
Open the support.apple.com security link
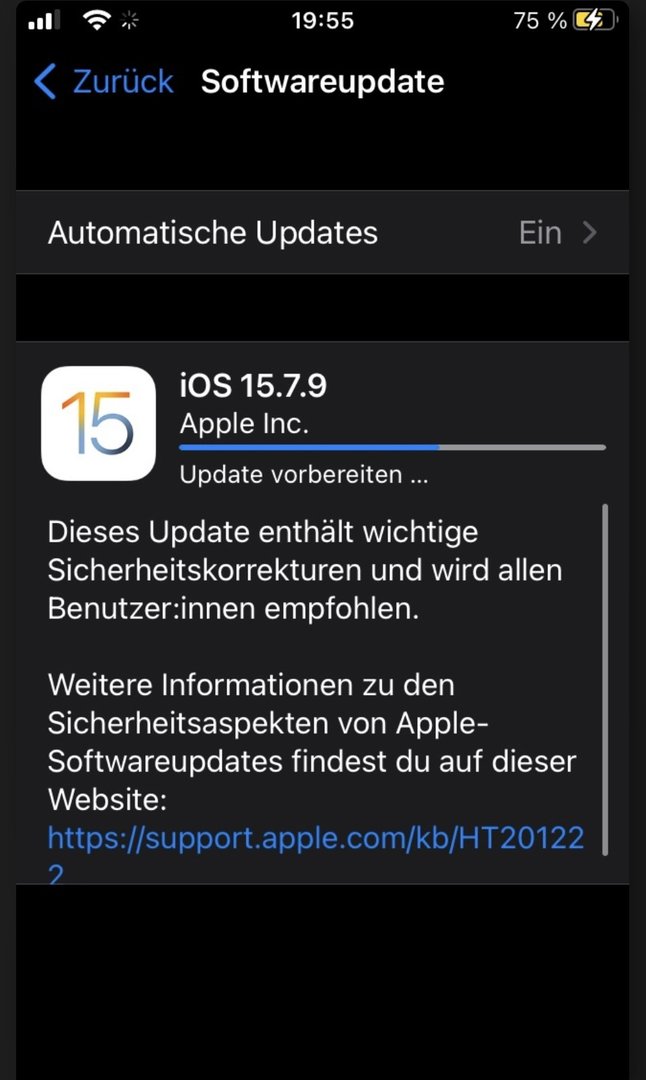tap(315, 838)
